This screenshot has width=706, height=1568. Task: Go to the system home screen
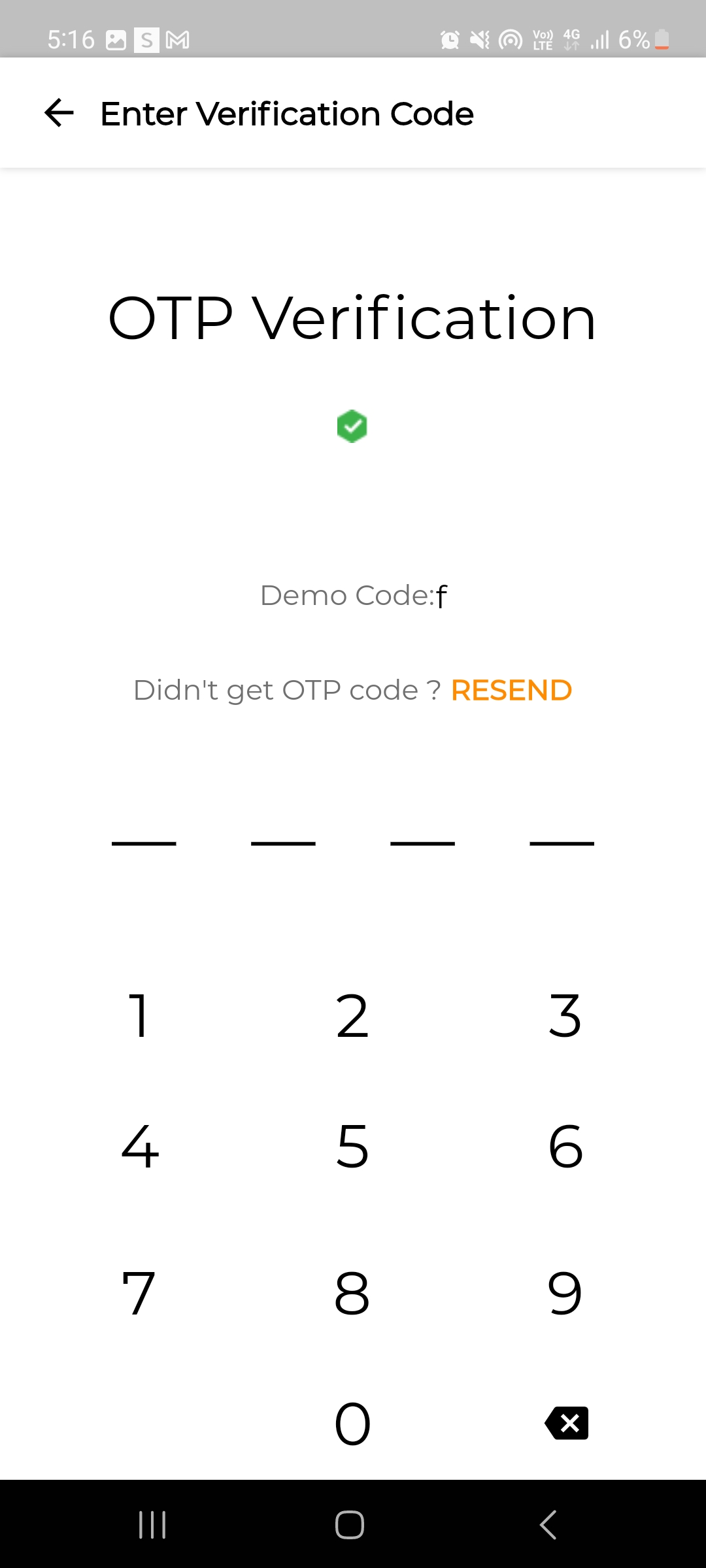pos(350,1524)
